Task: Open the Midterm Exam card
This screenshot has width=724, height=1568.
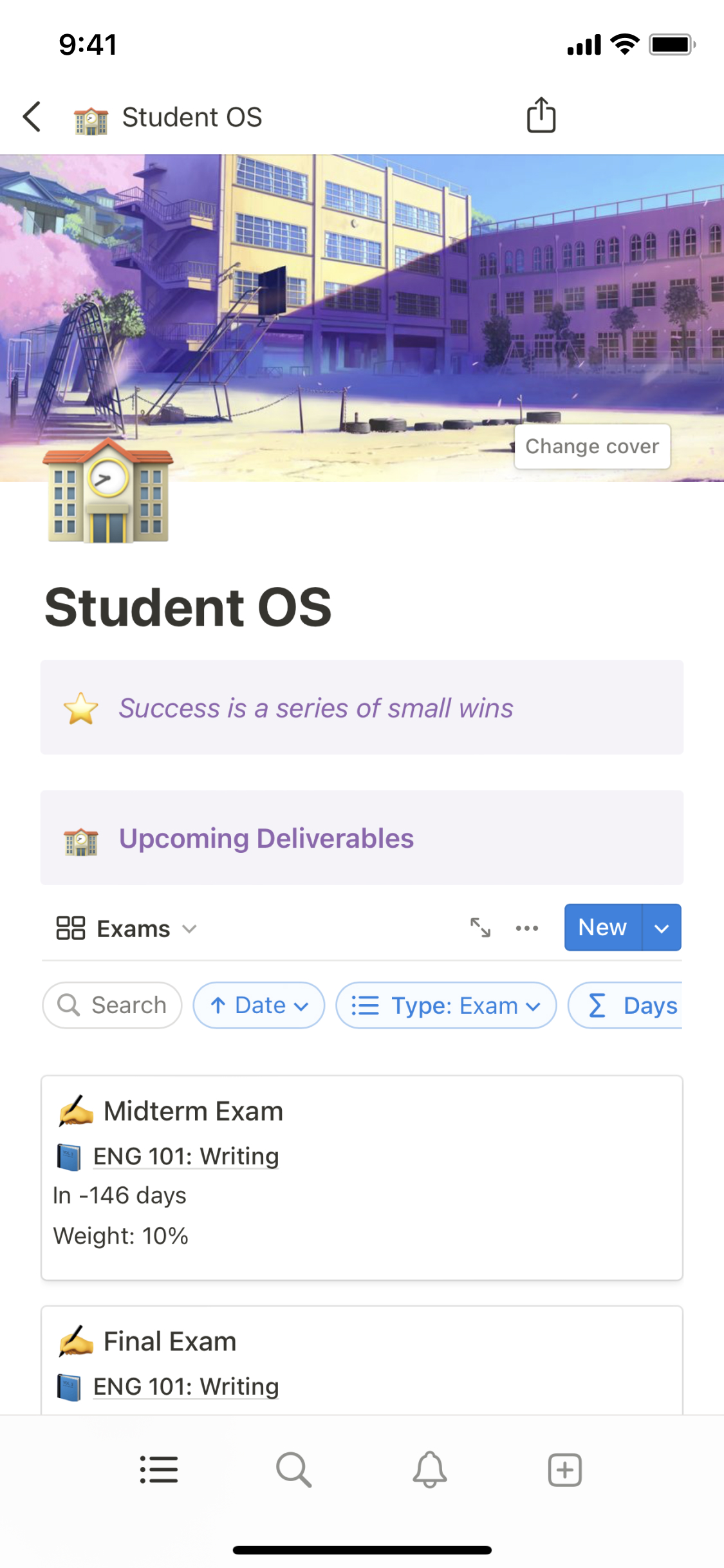Action: point(193,1112)
